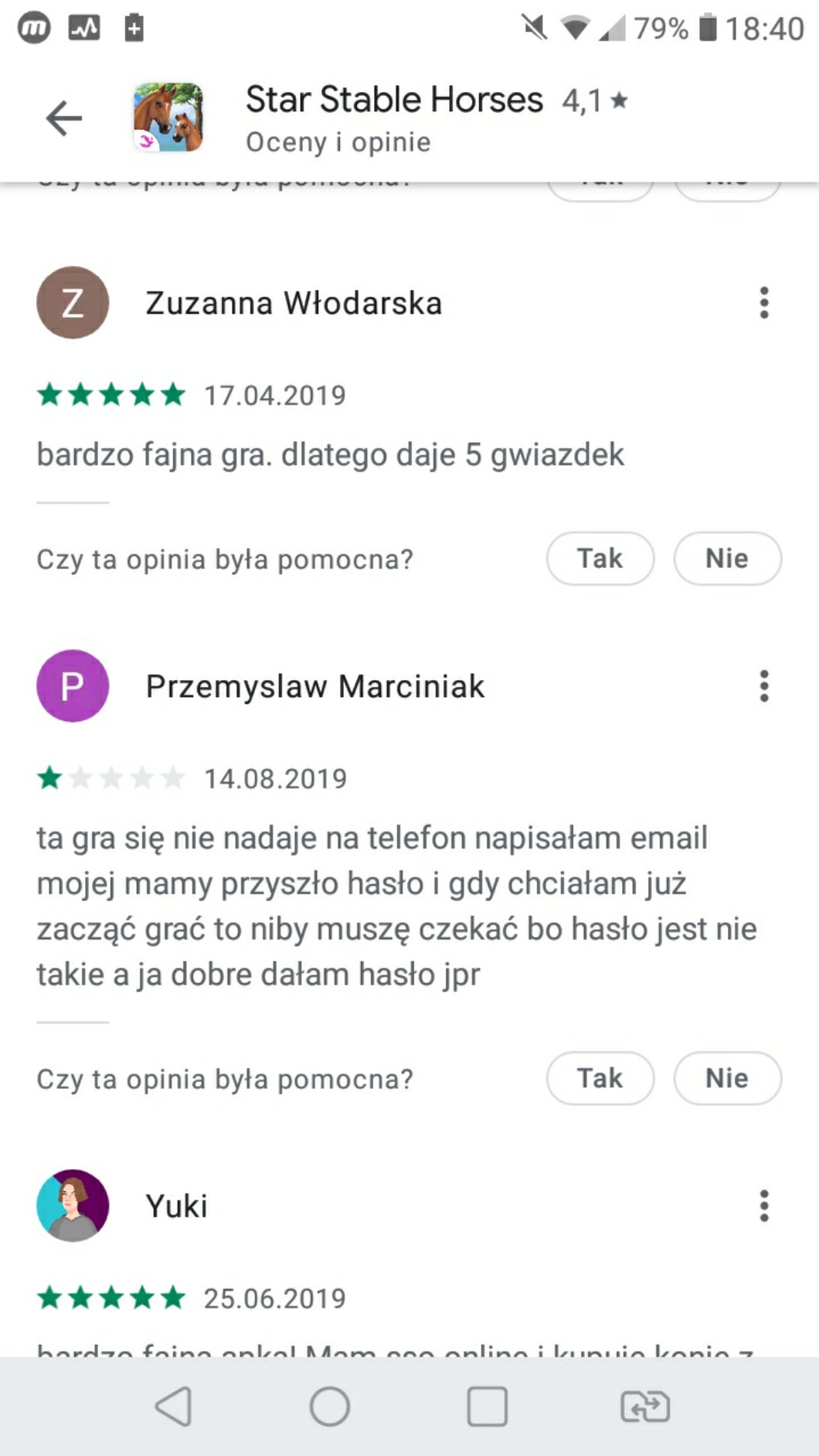Go back from the reviews page

pyautogui.click(x=63, y=118)
